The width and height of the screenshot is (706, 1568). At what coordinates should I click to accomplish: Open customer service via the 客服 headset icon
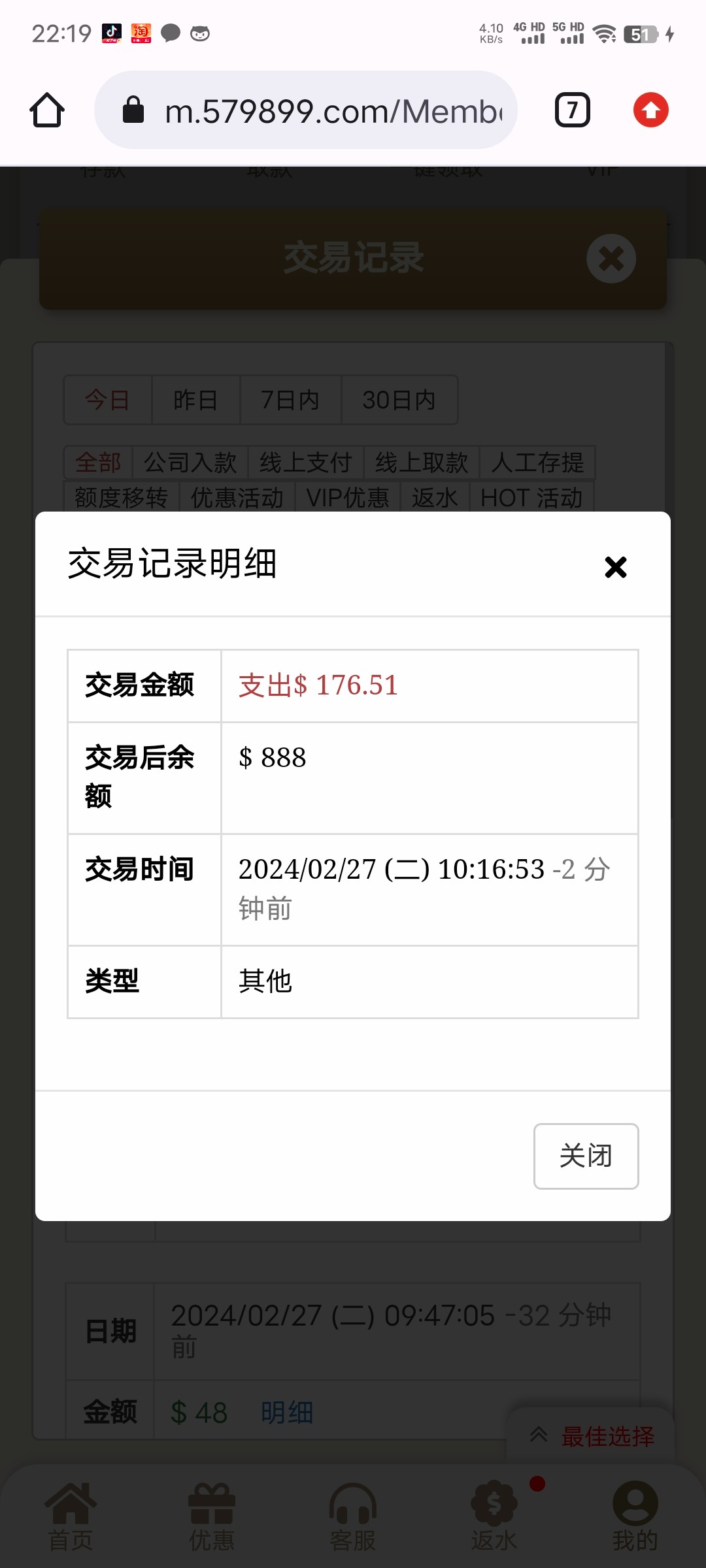tap(352, 1509)
